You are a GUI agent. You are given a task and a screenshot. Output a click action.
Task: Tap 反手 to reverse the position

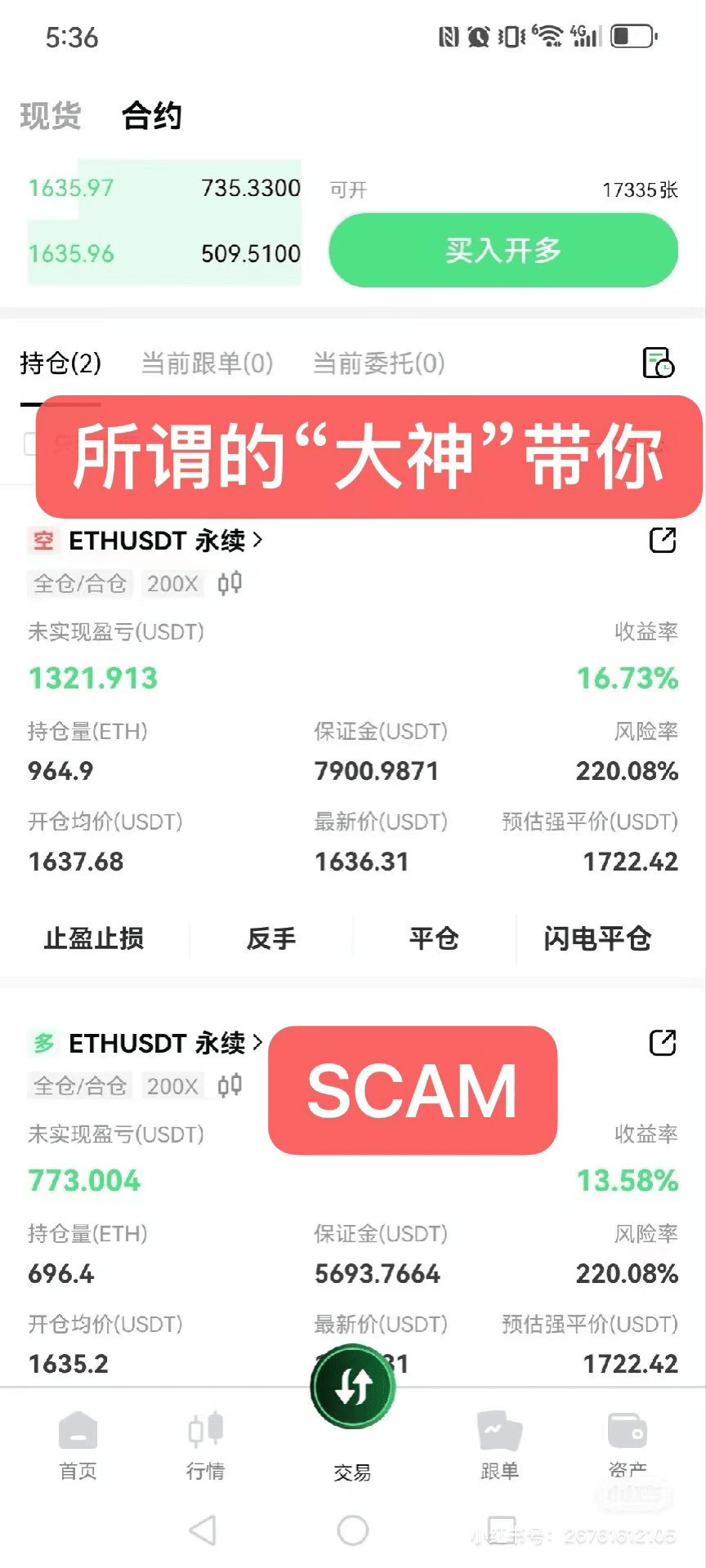pos(271,938)
